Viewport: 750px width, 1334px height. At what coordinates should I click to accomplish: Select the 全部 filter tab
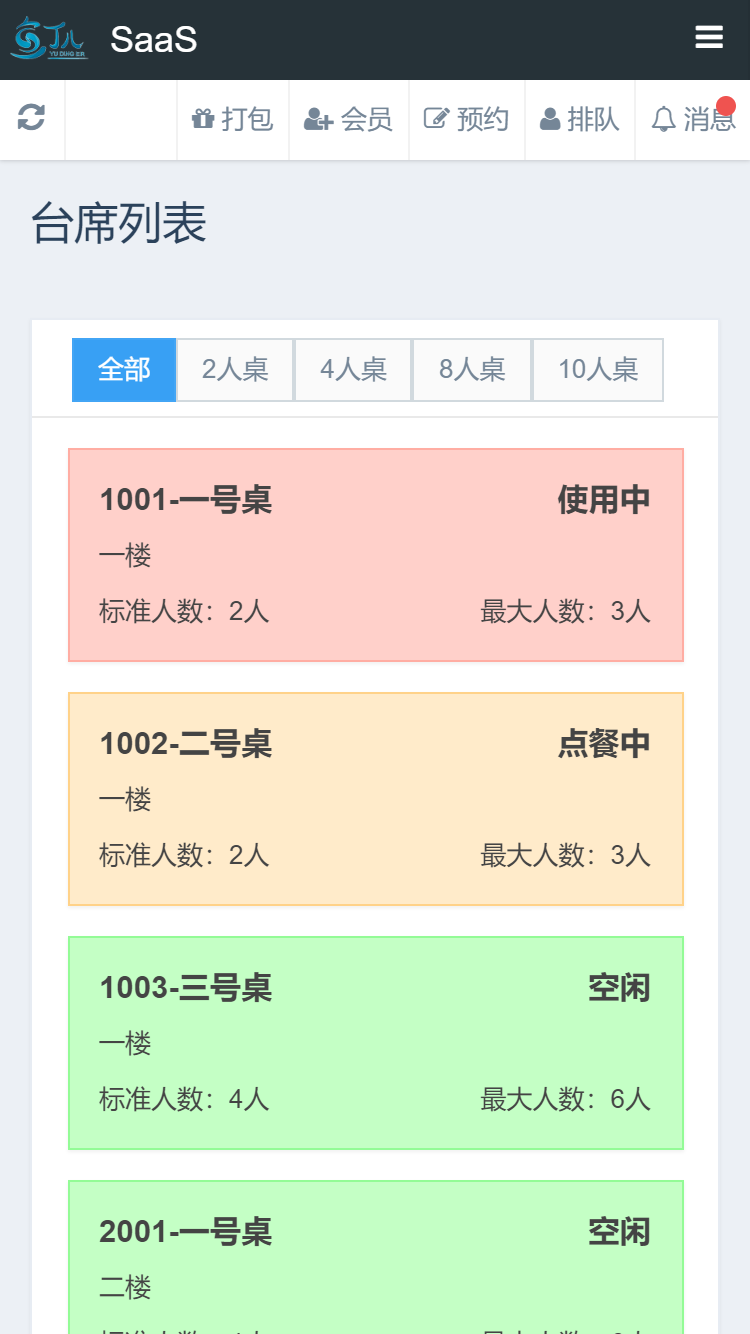coord(124,370)
